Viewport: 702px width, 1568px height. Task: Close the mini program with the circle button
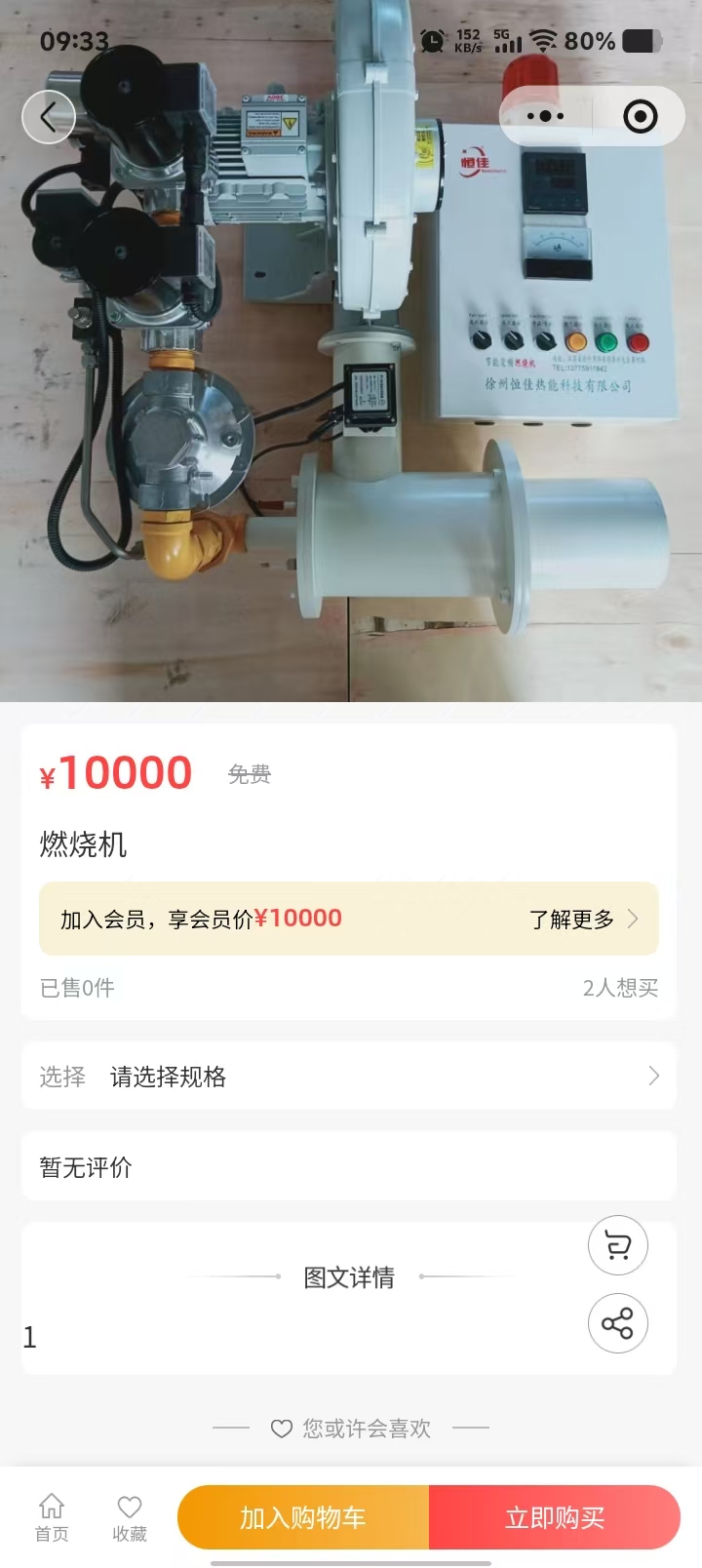click(x=640, y=117)
